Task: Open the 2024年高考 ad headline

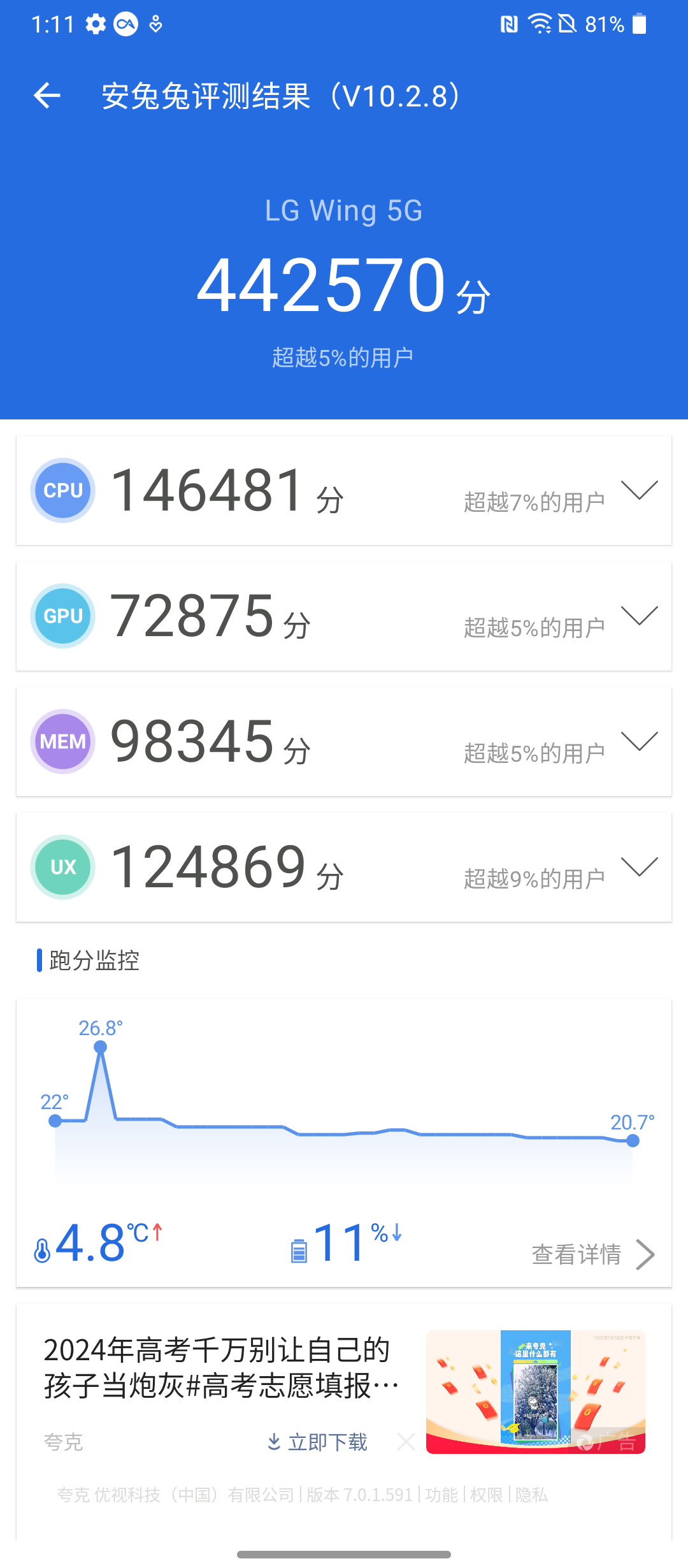Action: [x=221, y=1368]
